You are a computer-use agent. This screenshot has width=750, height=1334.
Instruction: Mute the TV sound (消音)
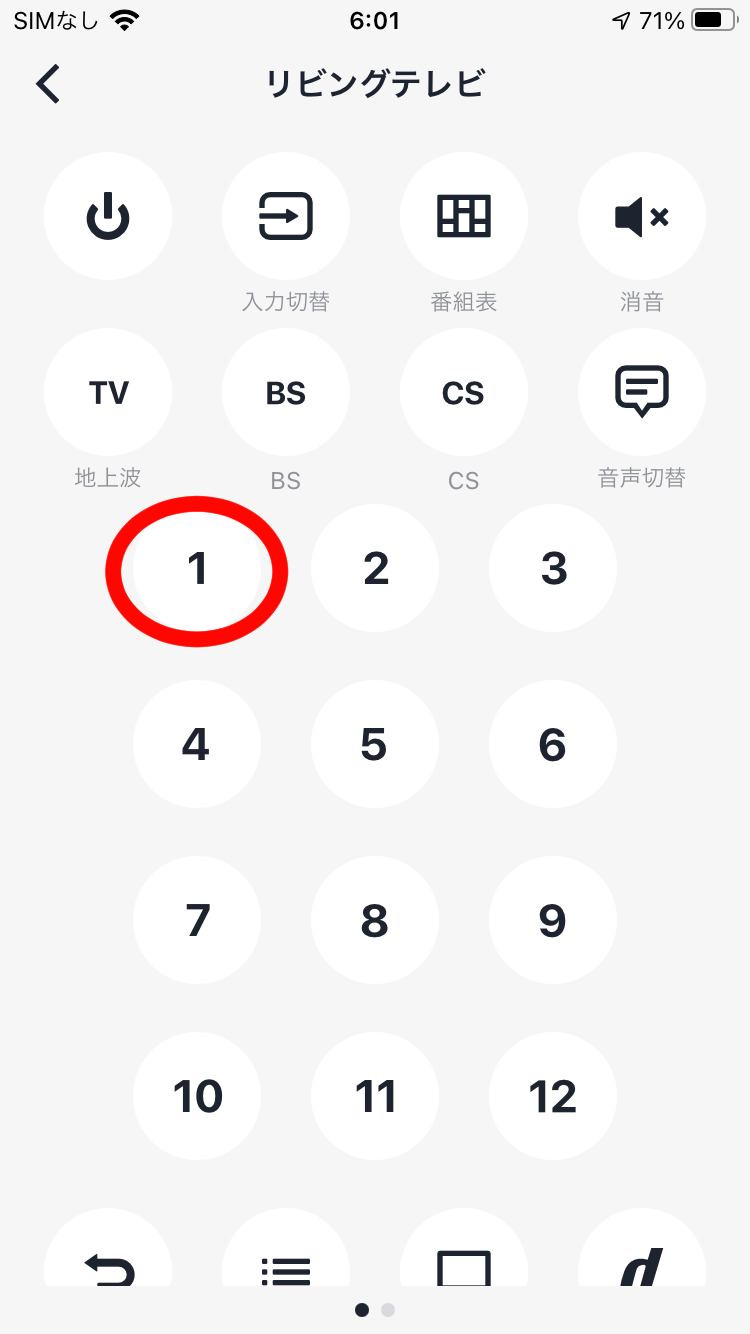[x=642, y=216]
